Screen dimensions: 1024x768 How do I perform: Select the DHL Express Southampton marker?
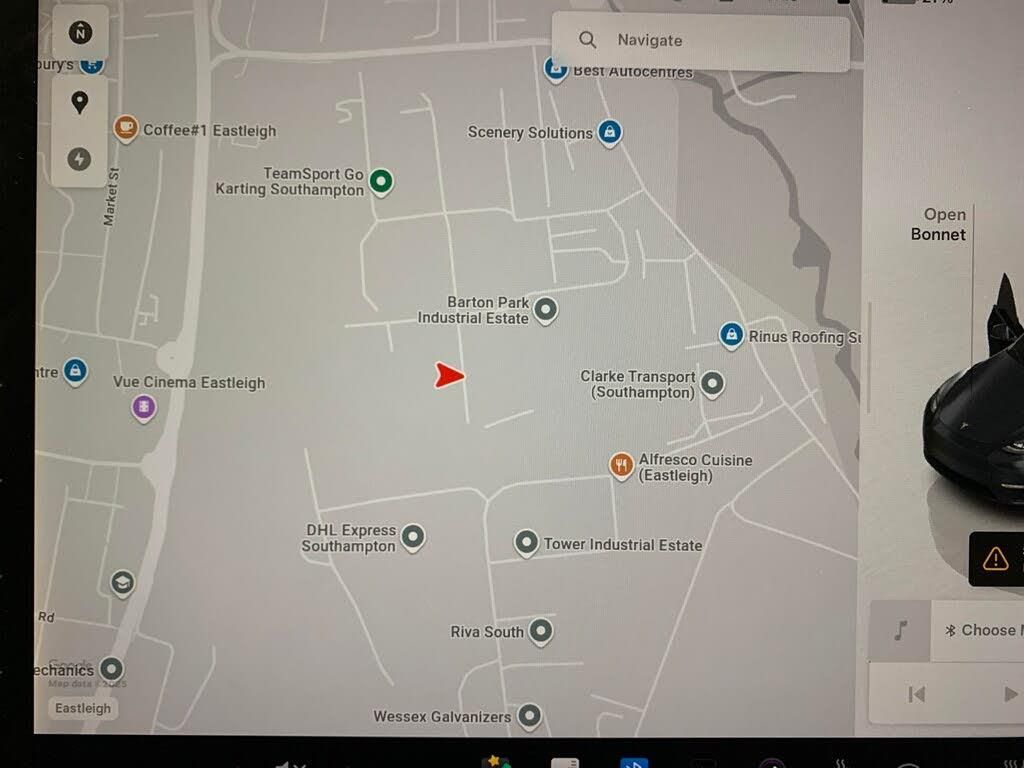coord(412,537)
